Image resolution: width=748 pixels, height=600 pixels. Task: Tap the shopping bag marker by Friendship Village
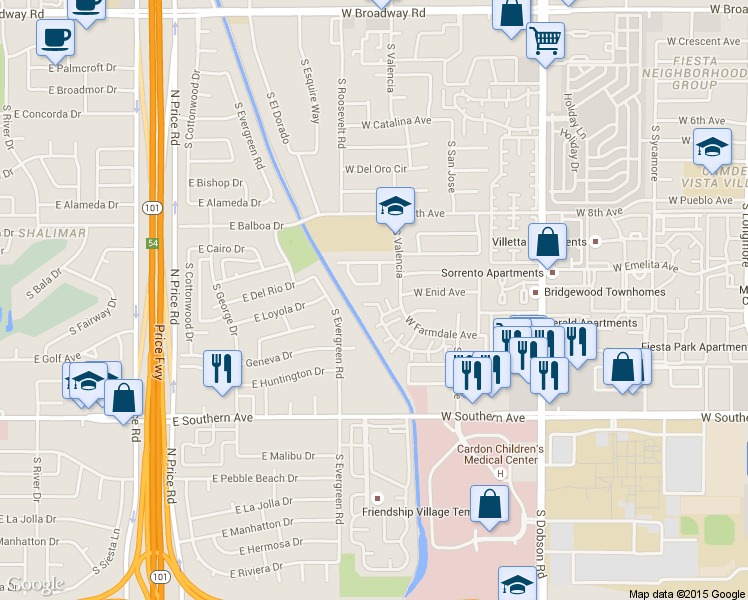coord(490,506)
